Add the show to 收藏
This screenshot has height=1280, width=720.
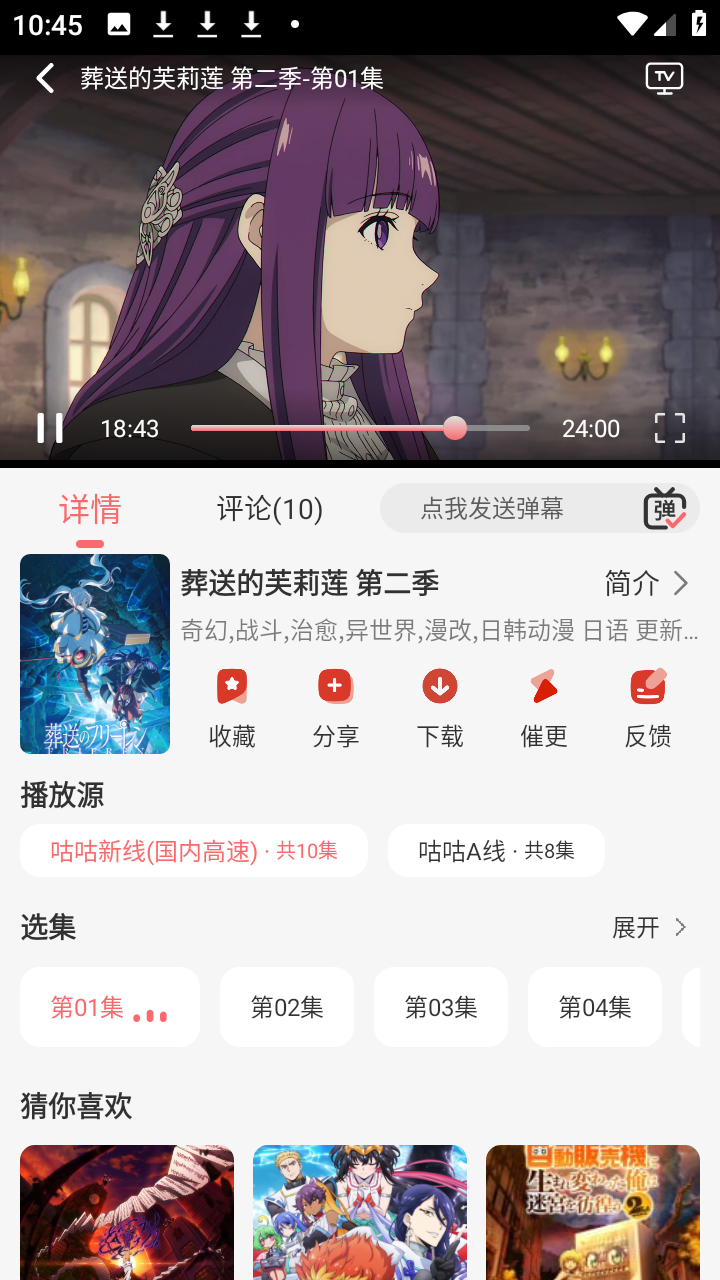232,708
